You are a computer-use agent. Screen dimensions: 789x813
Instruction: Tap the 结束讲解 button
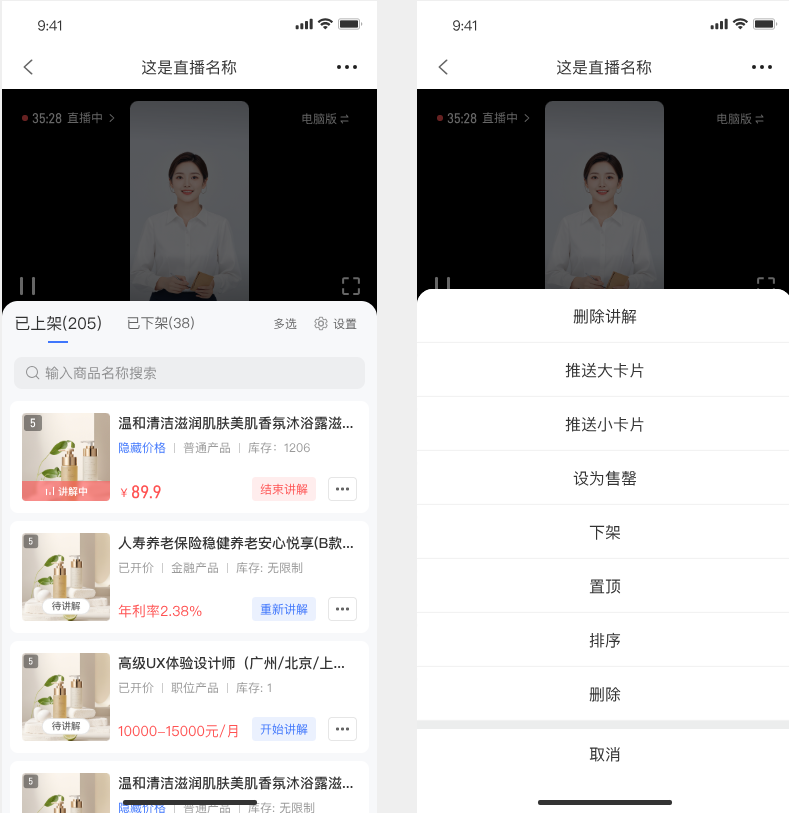[284, 489]
